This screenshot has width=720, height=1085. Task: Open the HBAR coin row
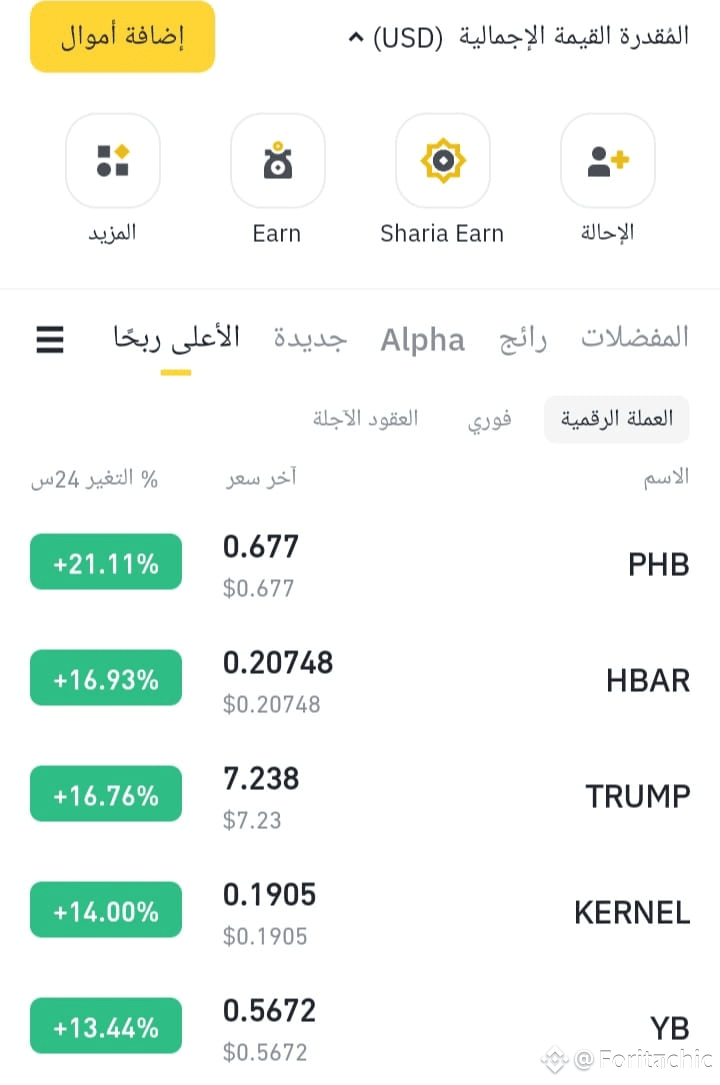pyautogui.click(x=360, y=680)
